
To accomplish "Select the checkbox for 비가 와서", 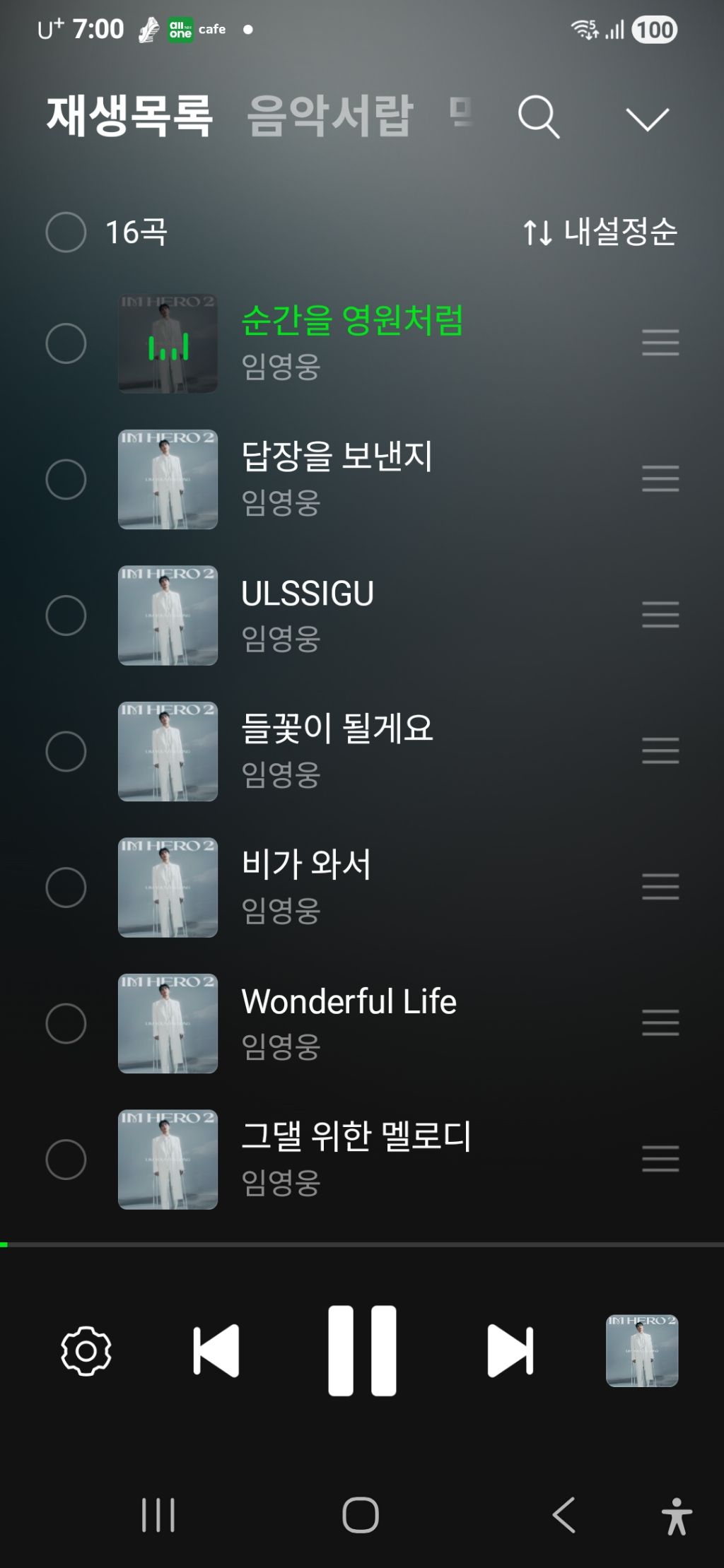I will pos(66,888).
